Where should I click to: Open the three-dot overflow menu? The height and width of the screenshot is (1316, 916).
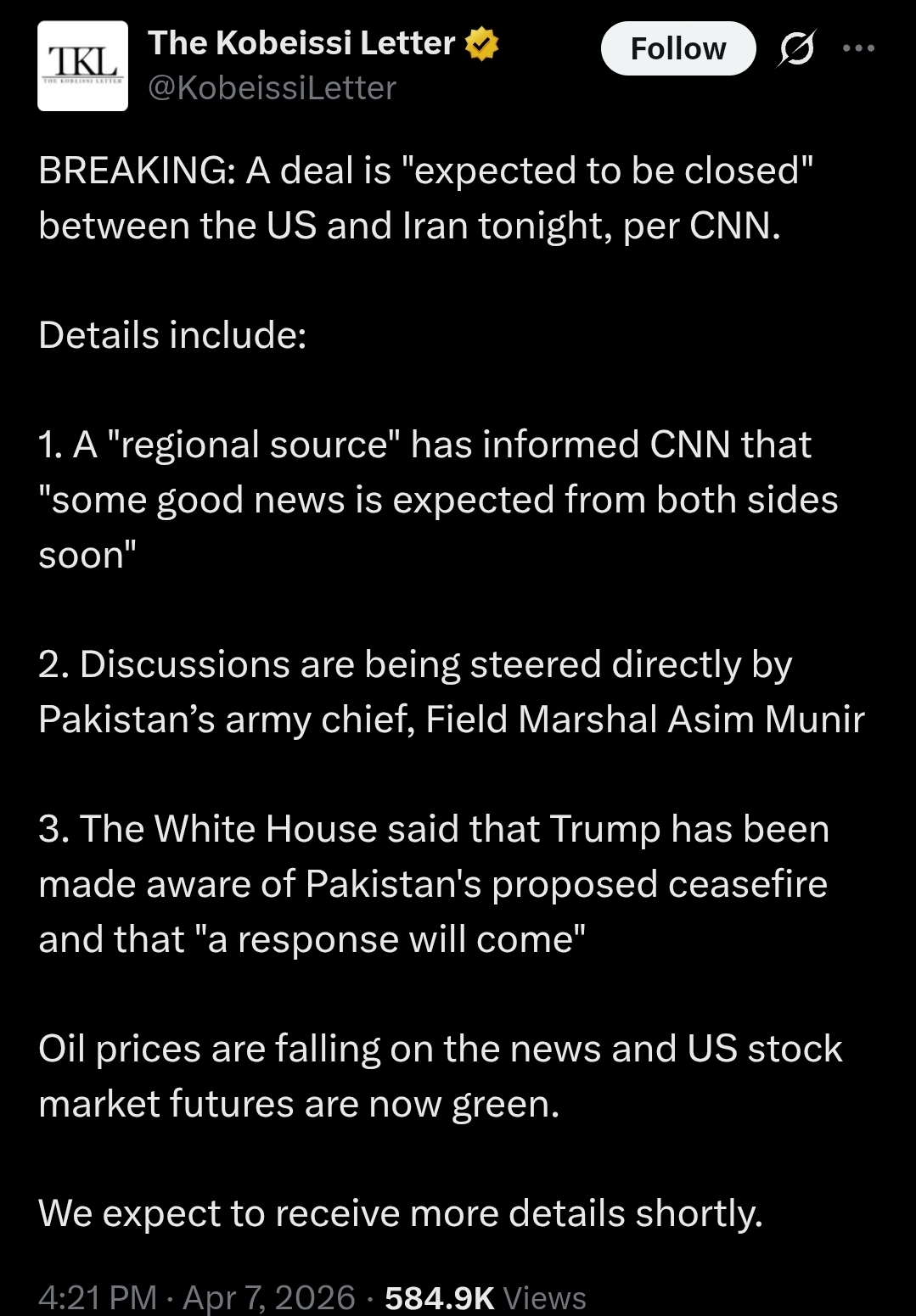[x=858, y=48]
